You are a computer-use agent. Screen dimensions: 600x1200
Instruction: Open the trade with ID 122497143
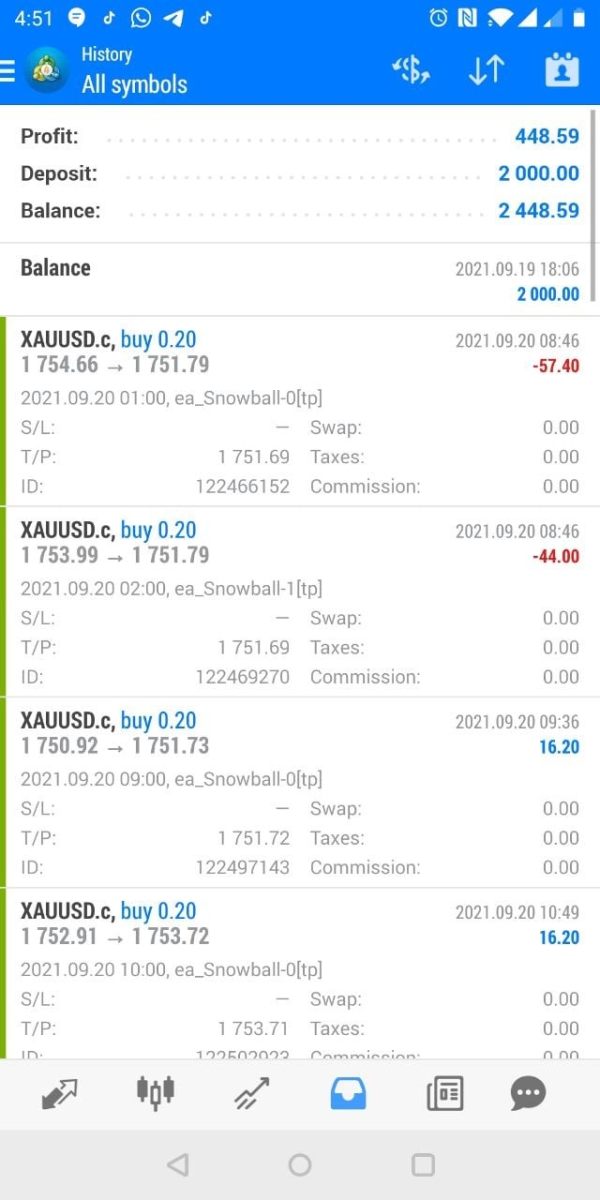(x=300, y=793)
